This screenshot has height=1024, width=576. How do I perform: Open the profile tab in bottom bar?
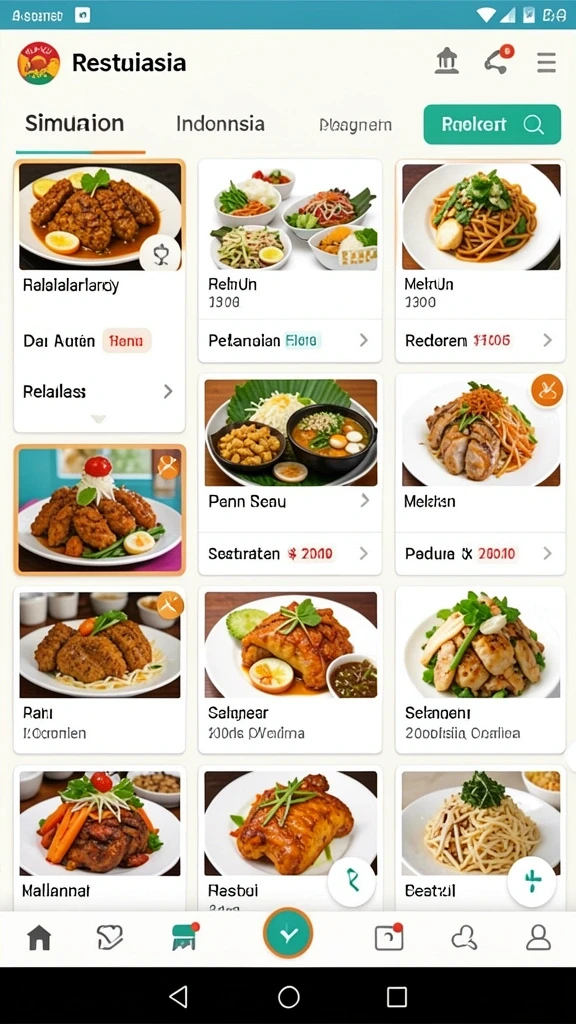pyautogui.click(x=538, y=938)
